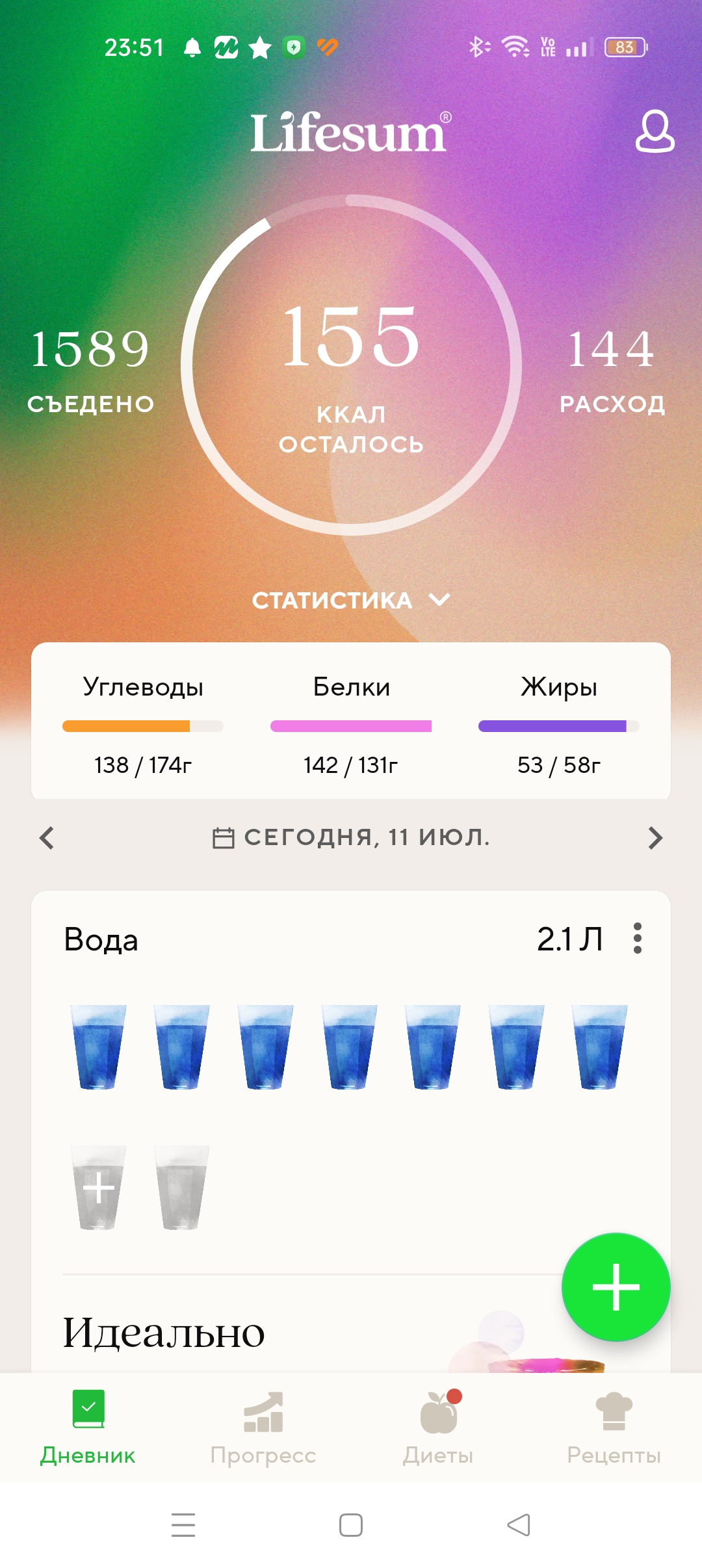Open date picker for Сегодня, 11 июл.
702x1568 pixels.
[351, 837]
